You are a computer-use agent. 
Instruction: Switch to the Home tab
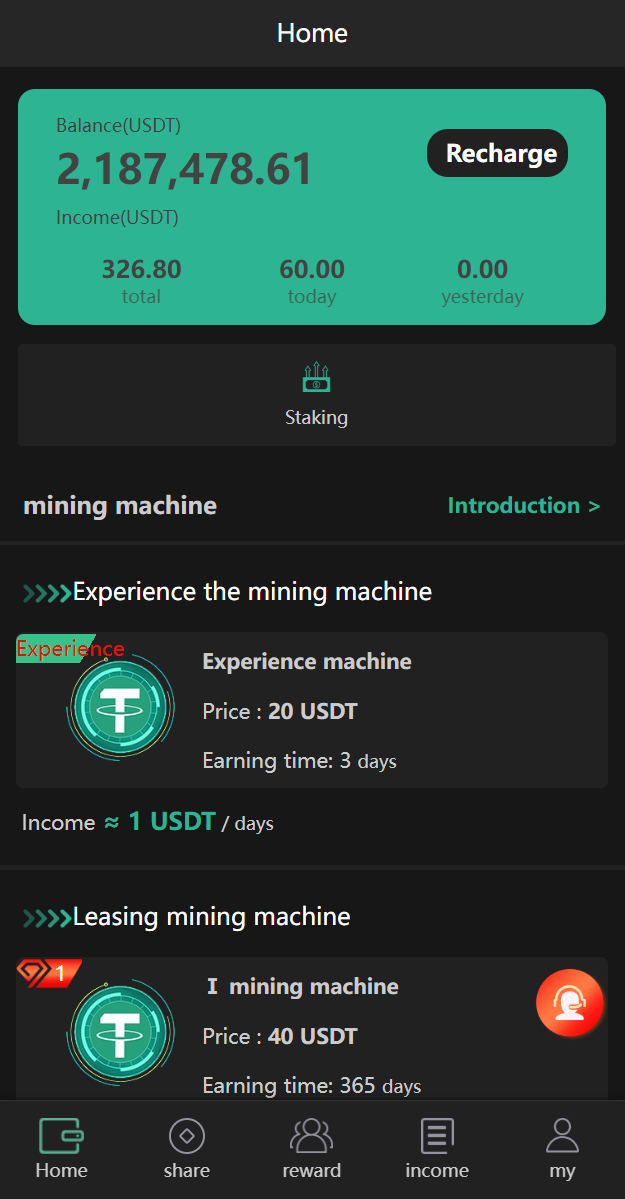coord(61,1149)
